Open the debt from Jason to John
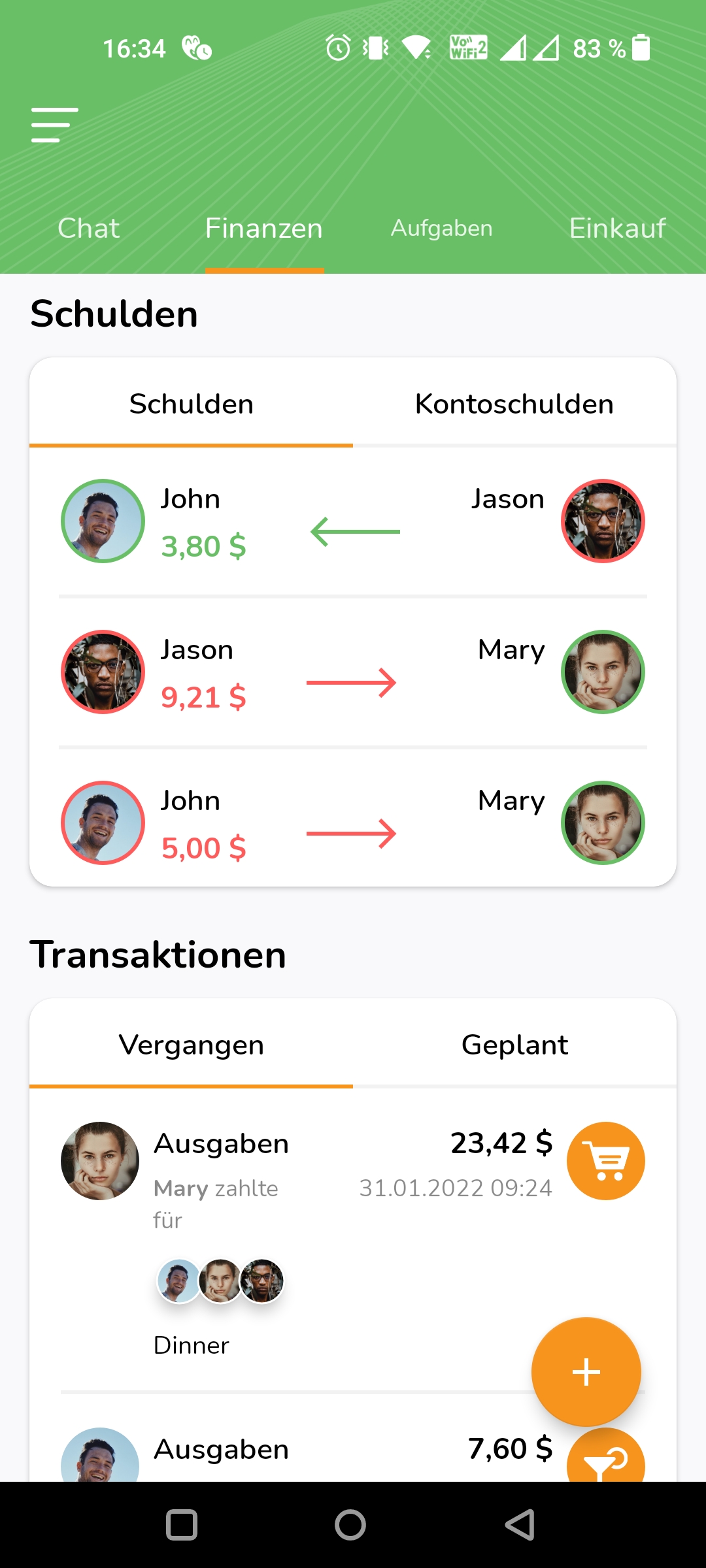The height and width of the screenshot is (1568, 706). pos(353,522)
